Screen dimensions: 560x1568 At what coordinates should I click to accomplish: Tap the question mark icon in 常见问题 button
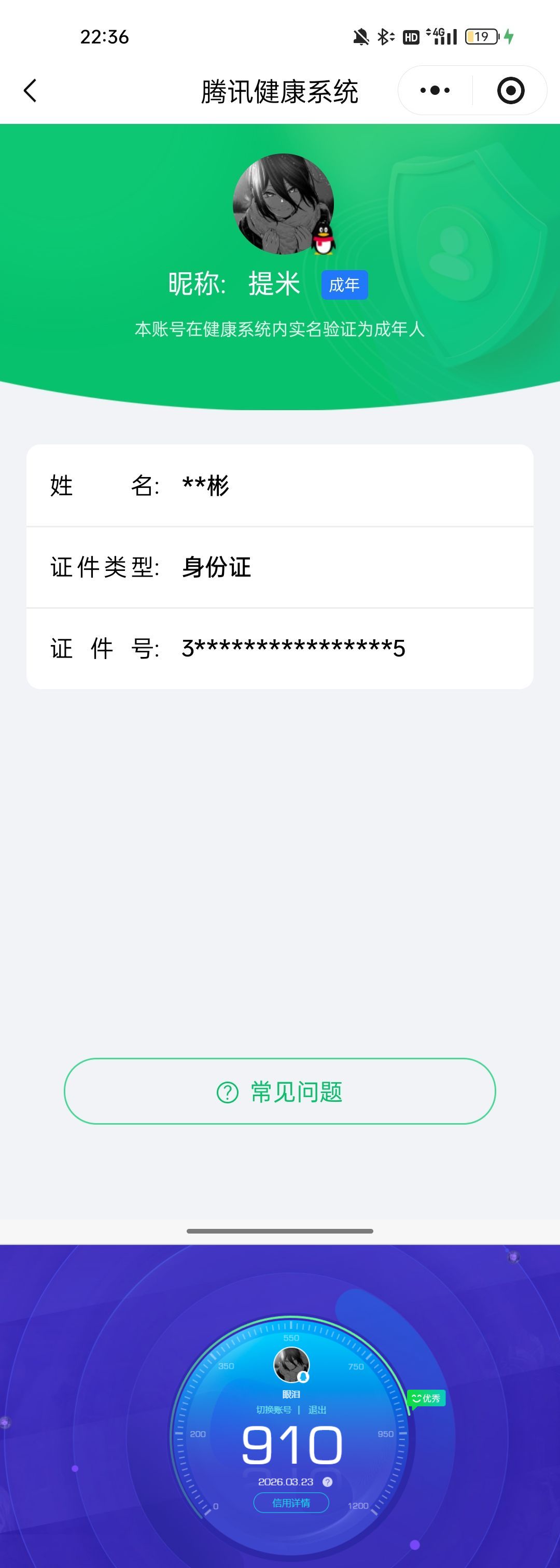227,1093
